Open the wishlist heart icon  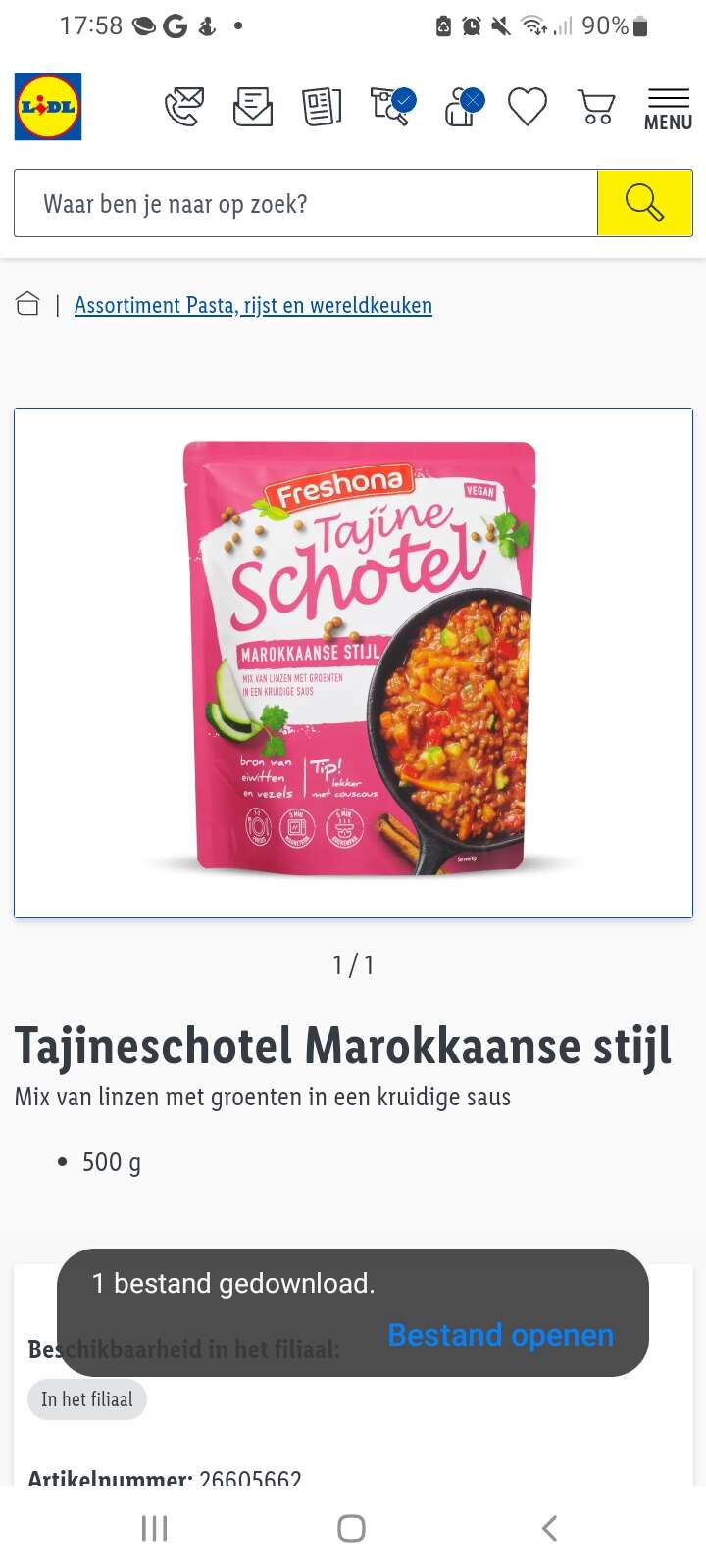528,107
